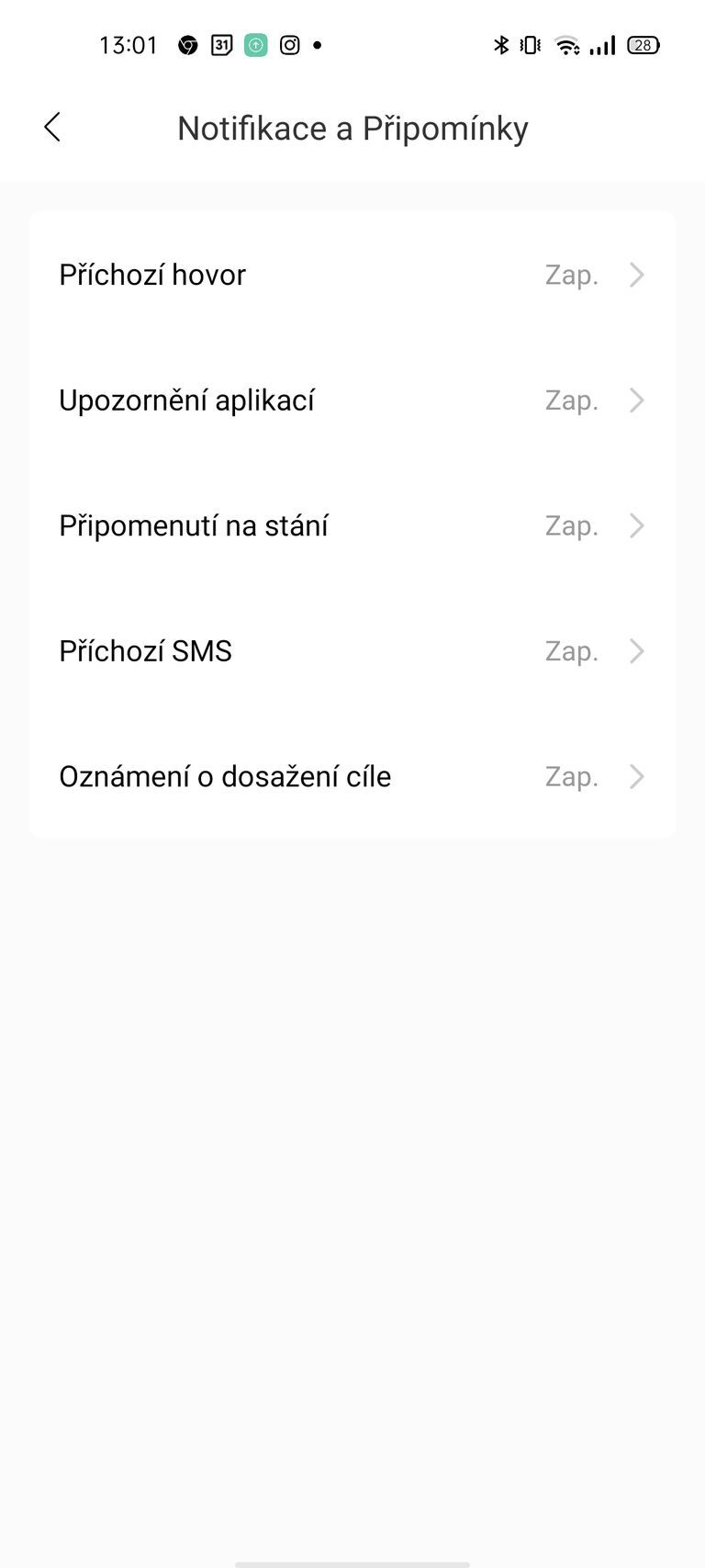Tap Zap. next to Upozornění aplikací
This screenshot has height=1568, width=705.
coord(571,400)
